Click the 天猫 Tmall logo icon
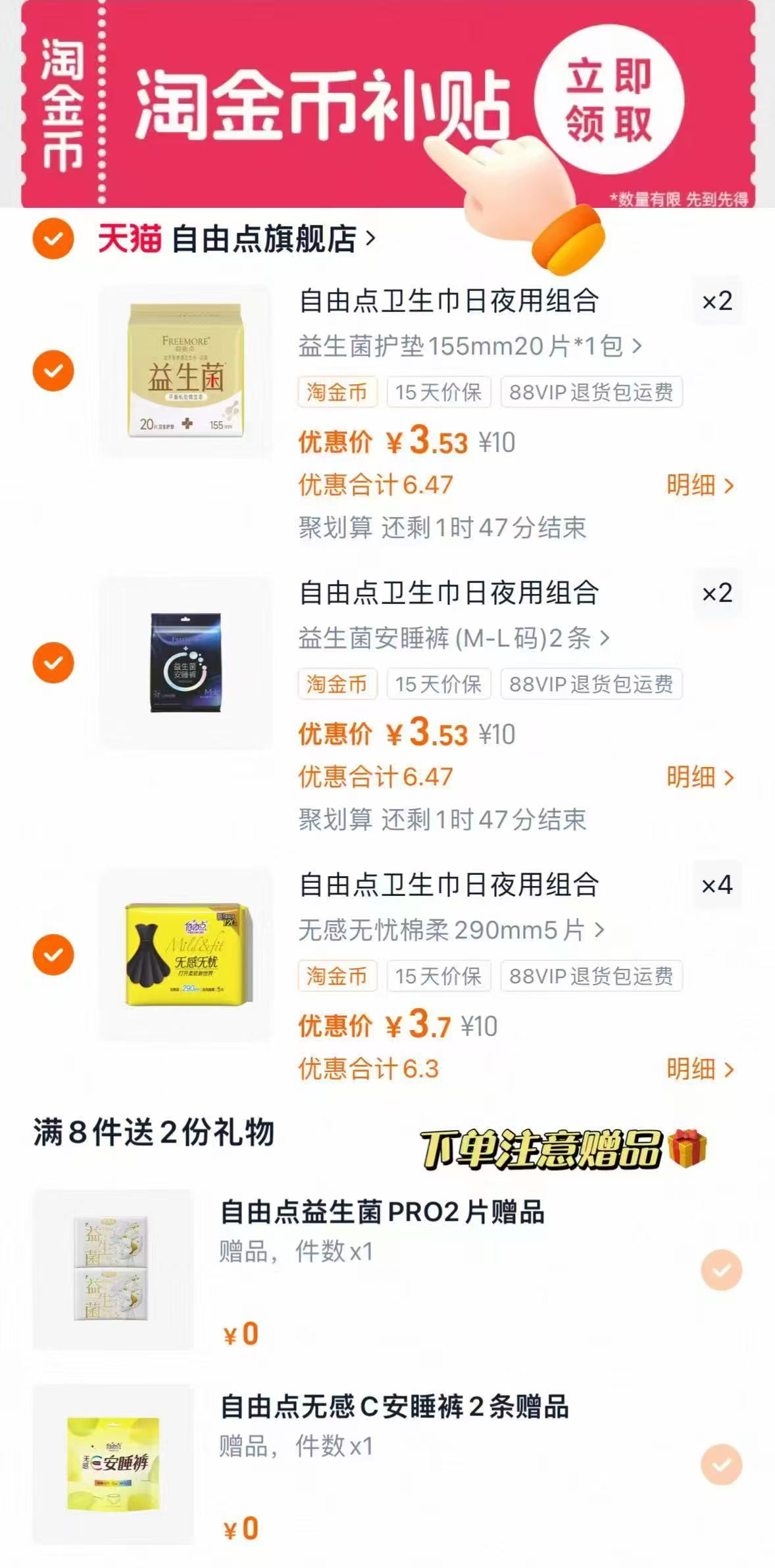775x1568 pixels. (128, 238)
